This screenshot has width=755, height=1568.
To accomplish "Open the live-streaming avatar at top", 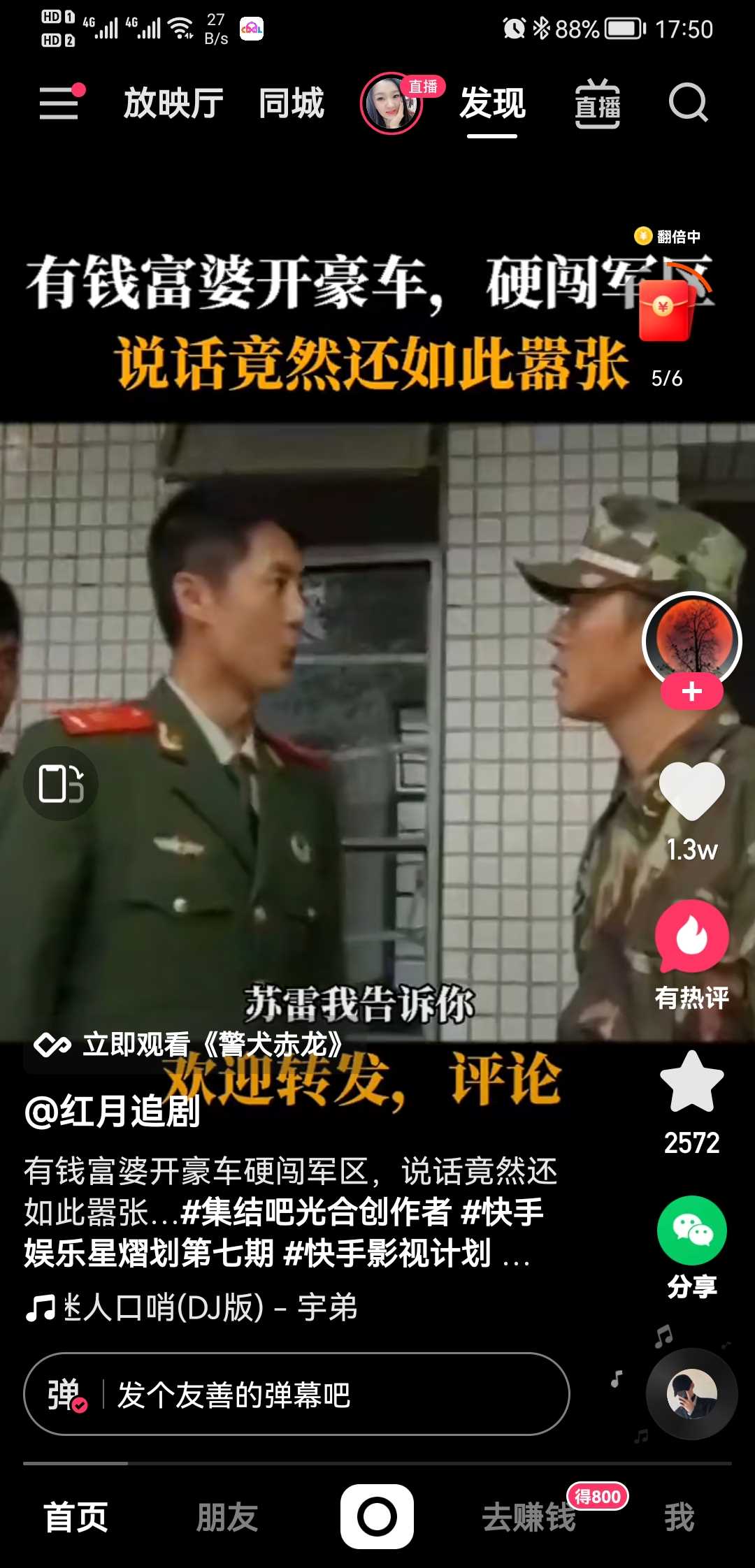I will click(x=391, y=104).
